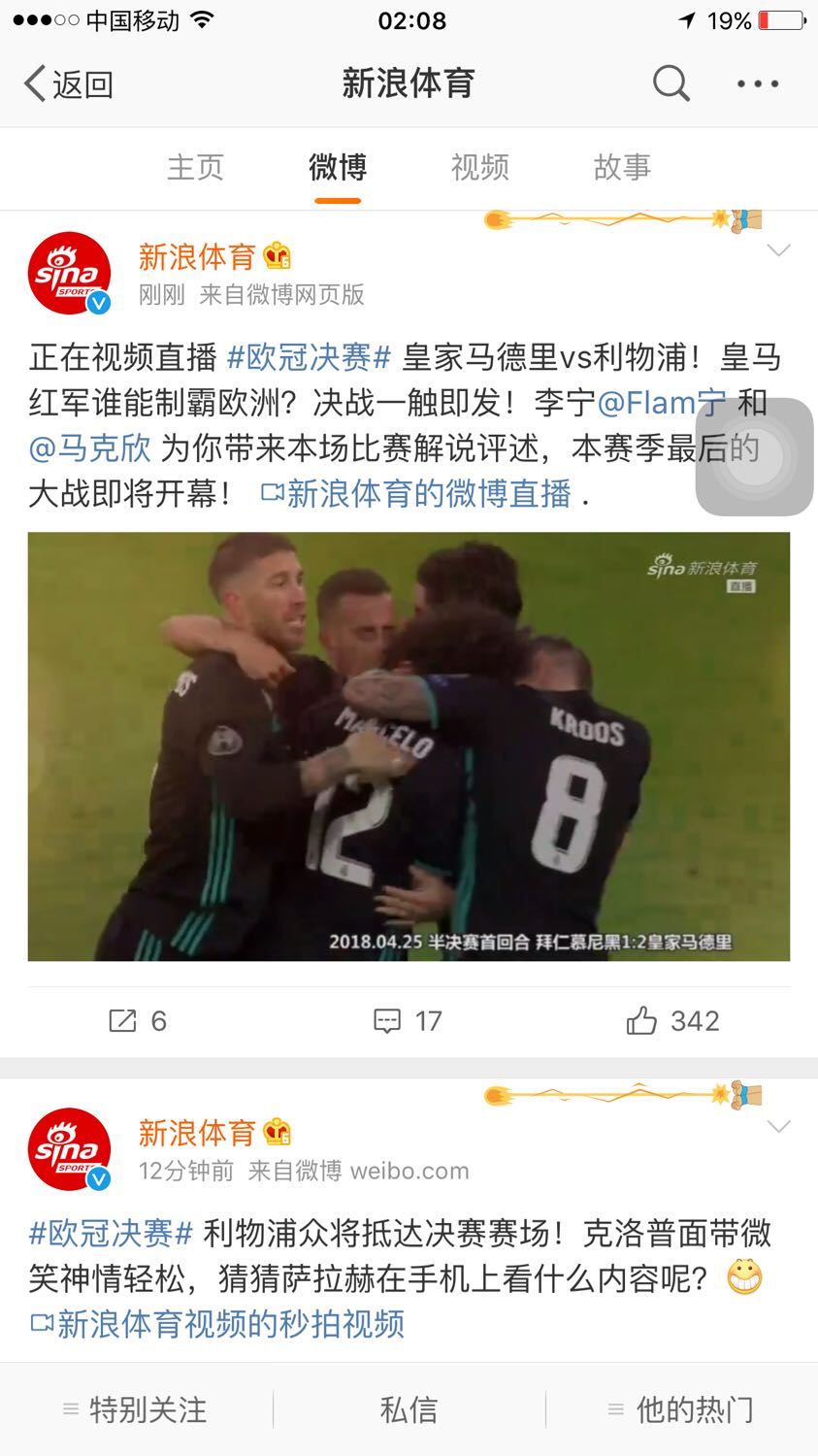Viewport: 818px width, 1456px height.
Task: Tap 特别关注 at the bottom bar
Action: 136,1409
